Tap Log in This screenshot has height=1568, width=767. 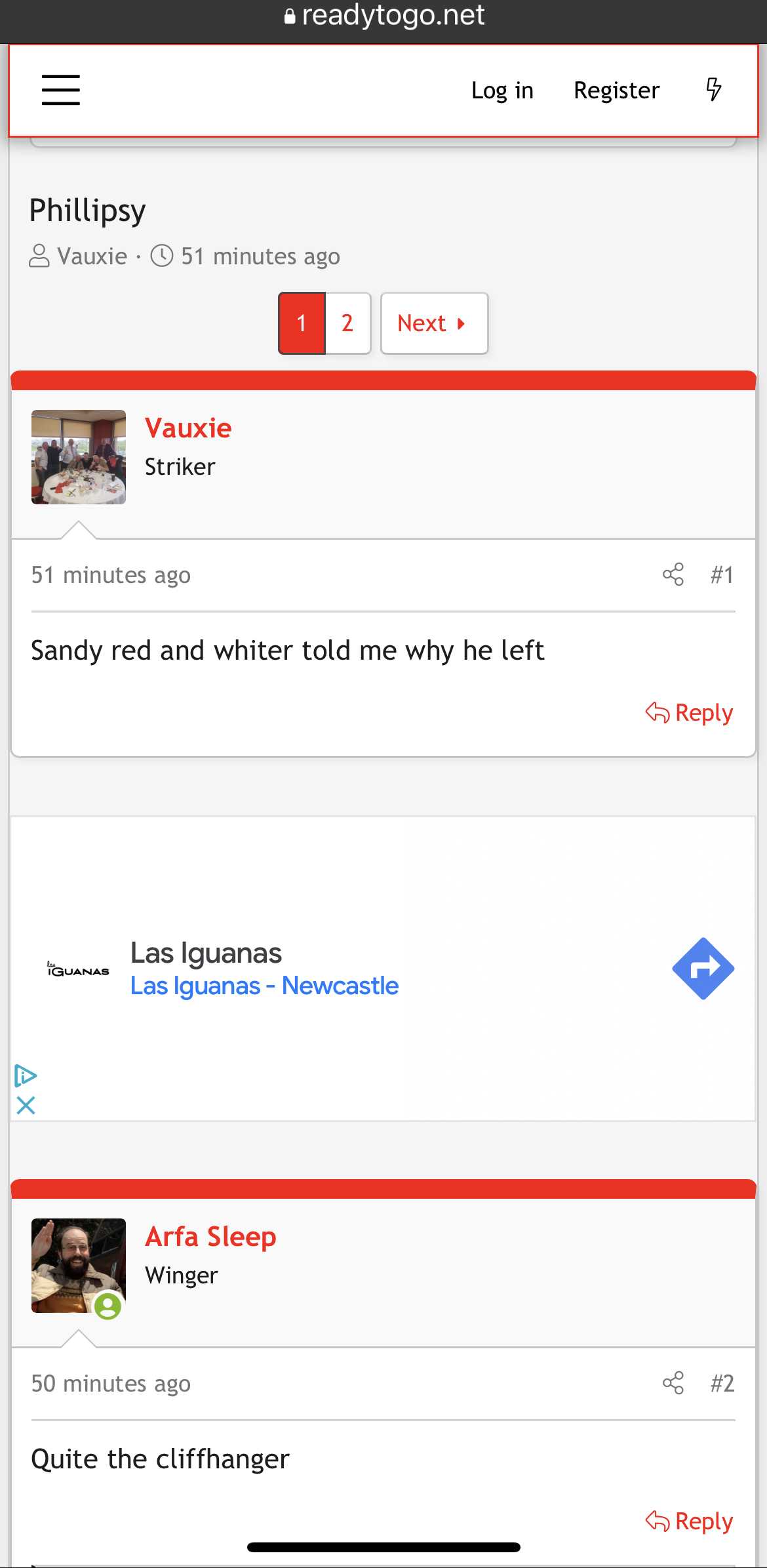click(x=502, y=90)
